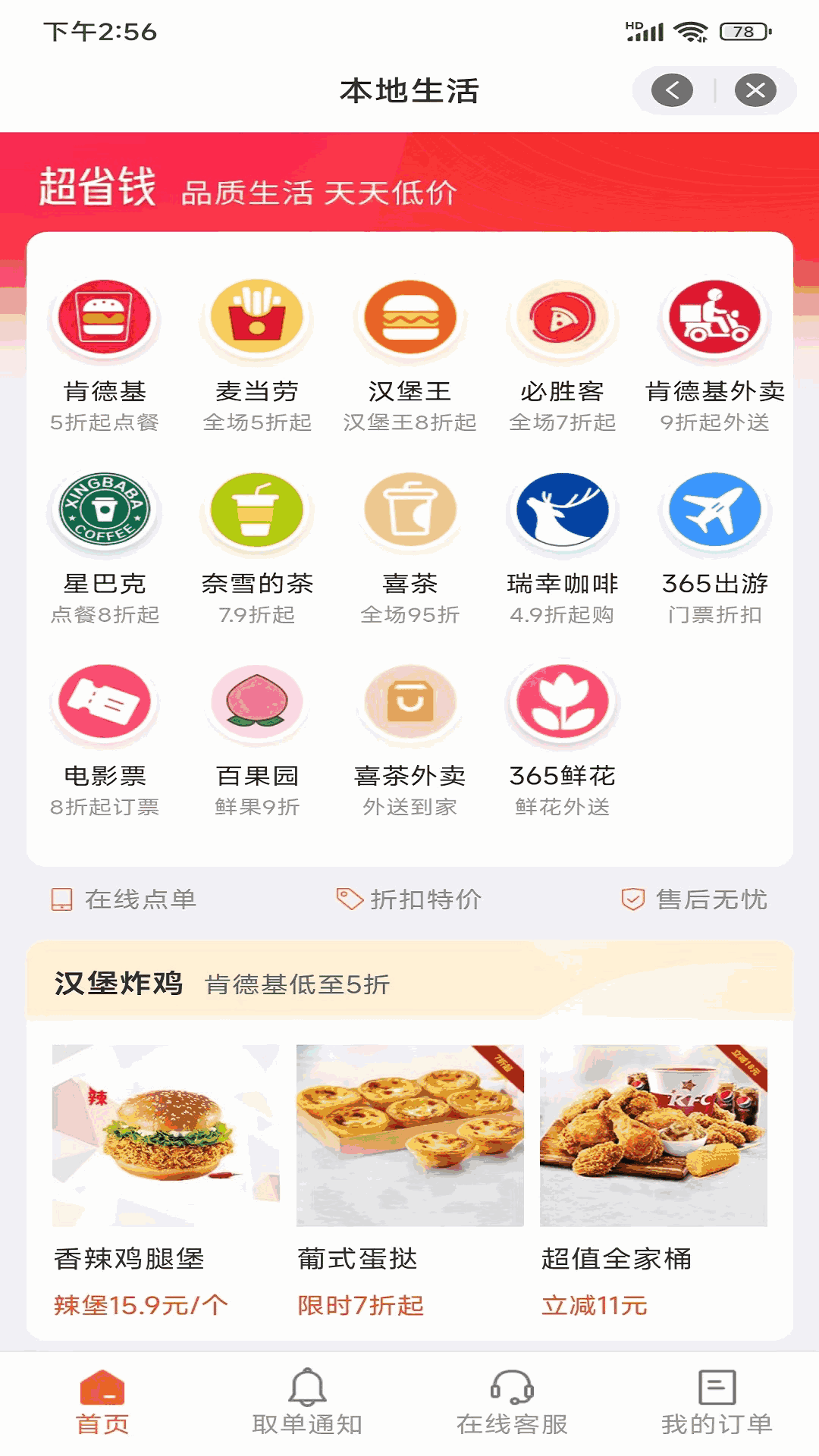The image size is (819, 1456).
Task: Switch to the 我的订单 tab
Action: [x=717, y=1403]
